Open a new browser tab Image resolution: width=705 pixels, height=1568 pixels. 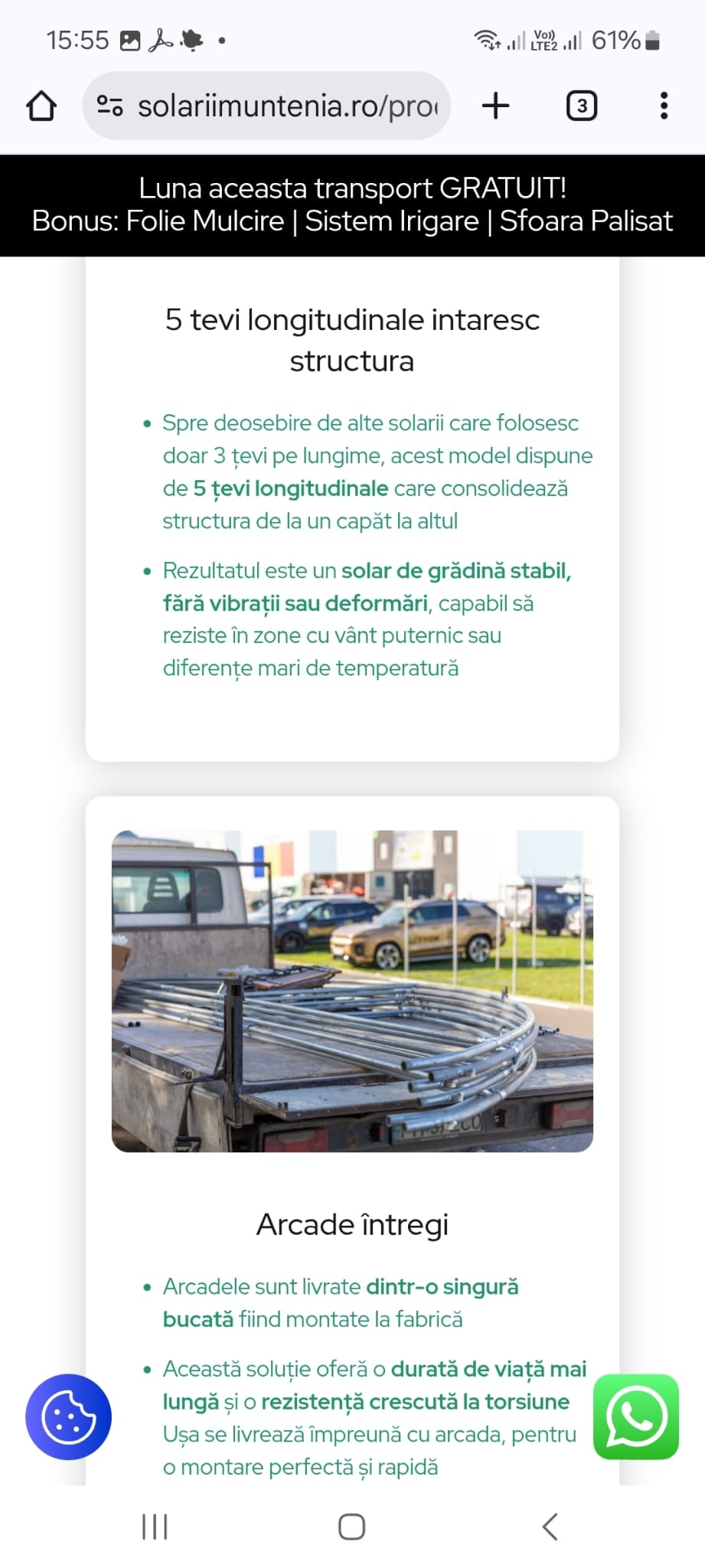pos(495,106)
